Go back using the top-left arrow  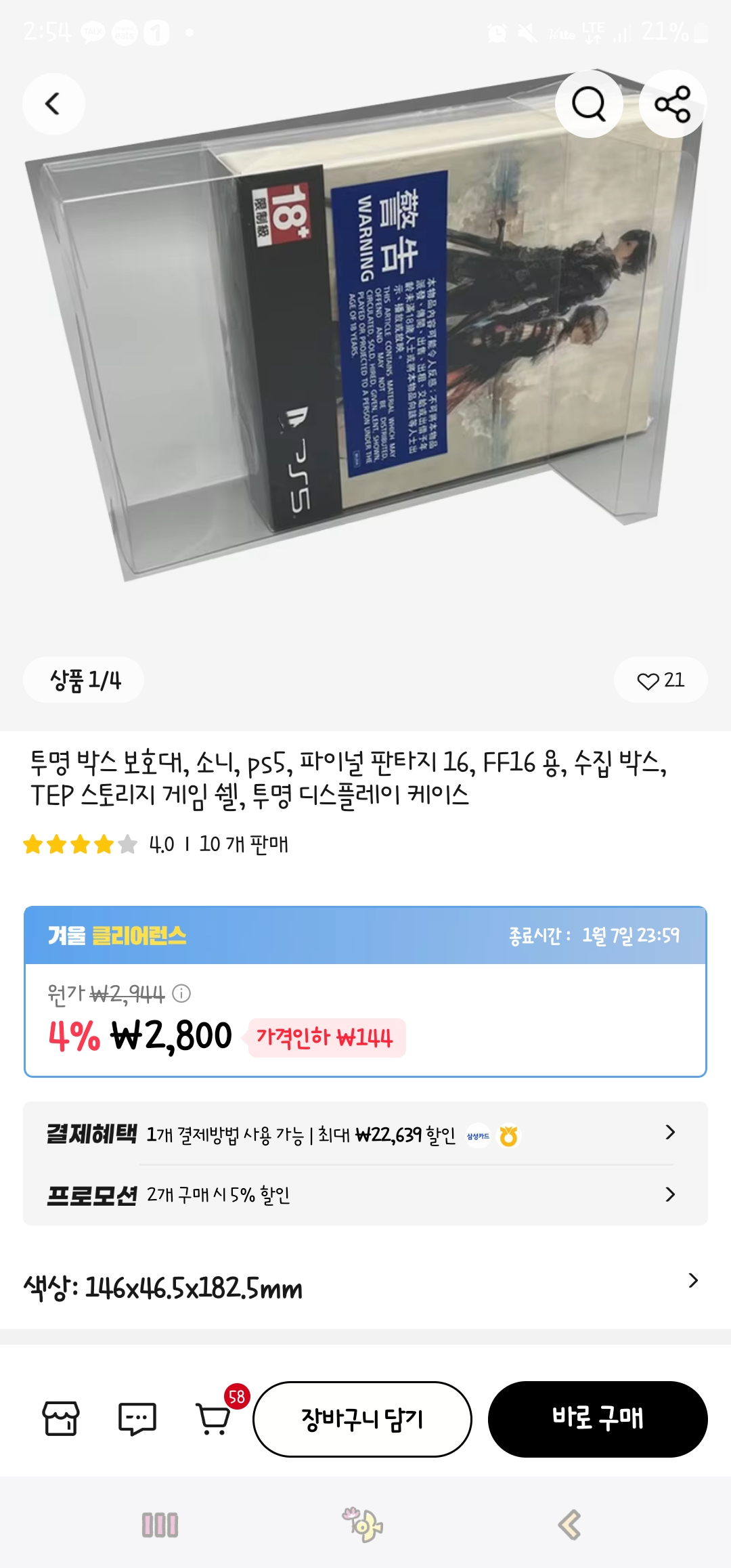point(53,104)
